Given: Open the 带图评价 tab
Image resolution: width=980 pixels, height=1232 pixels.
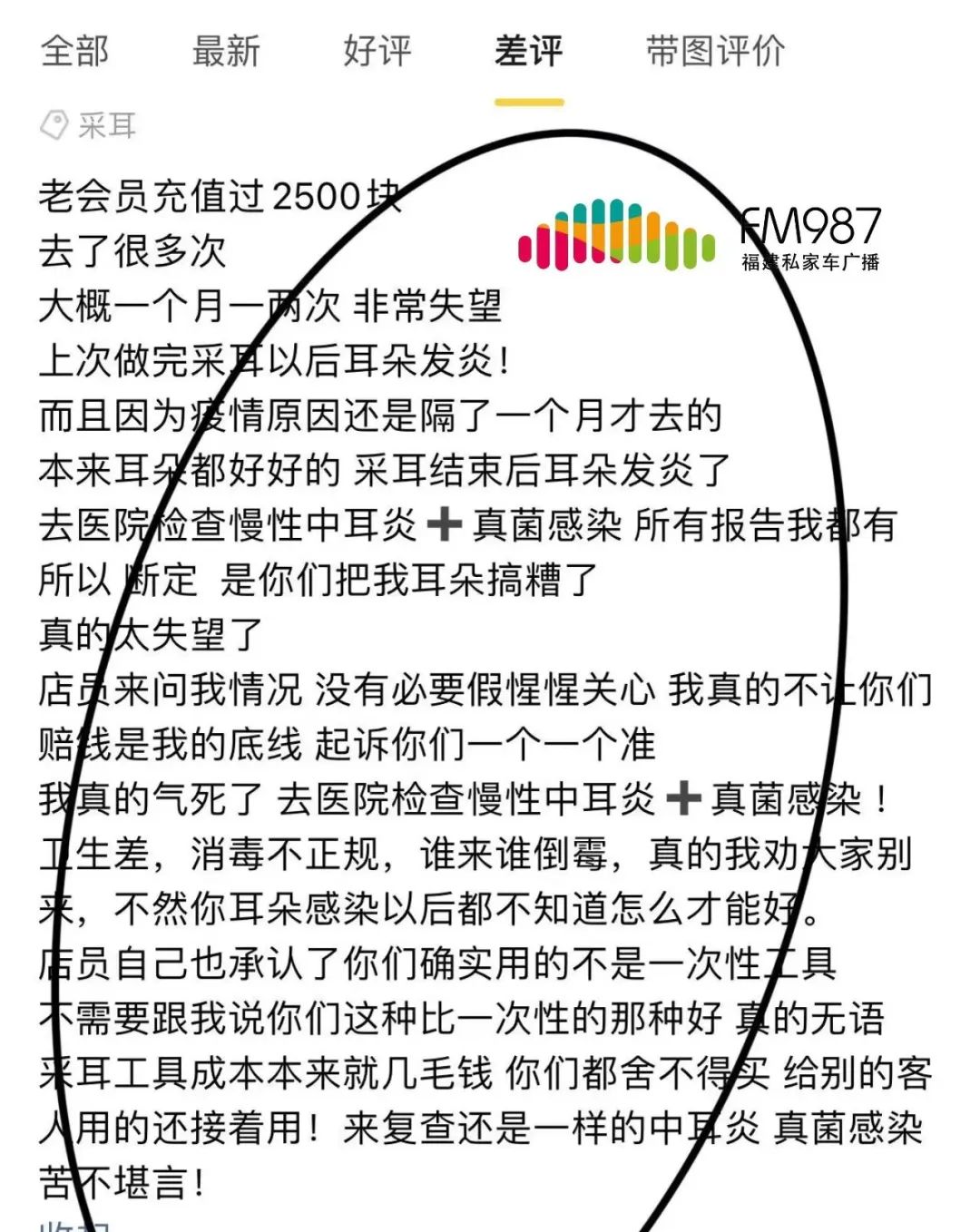Looking at the screenshot, I should tap(715, 51).
